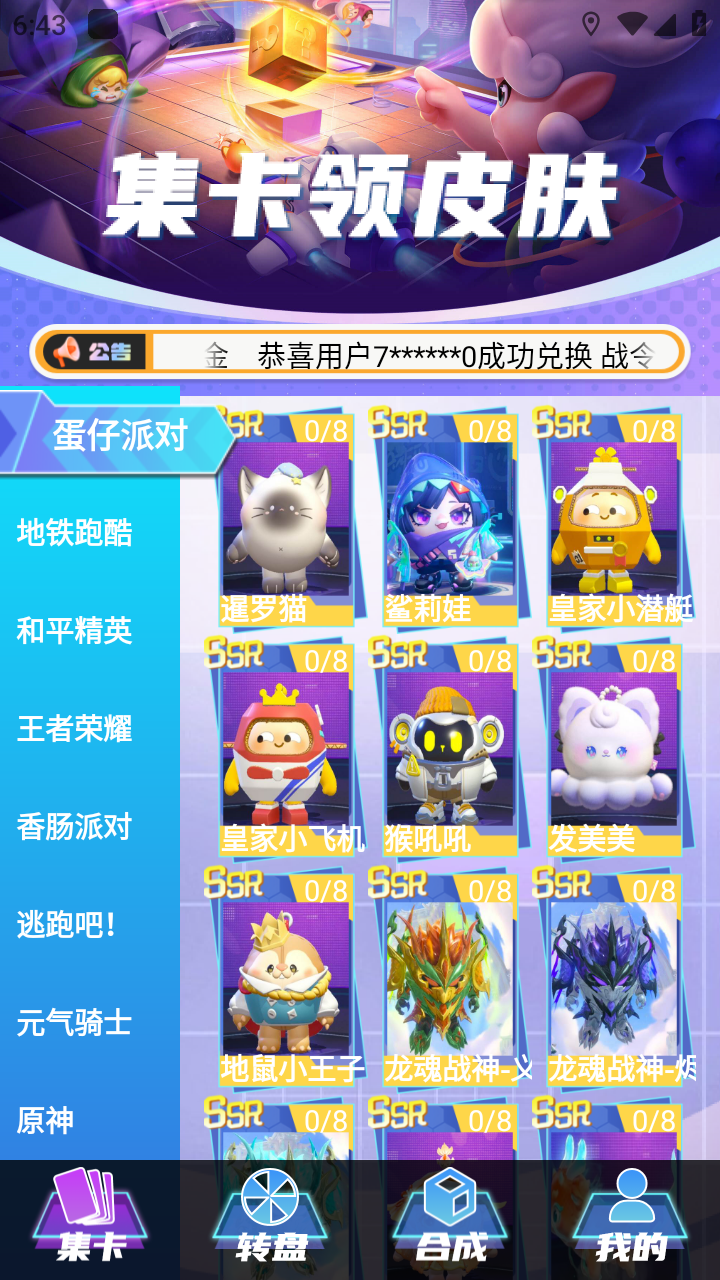Choose 和平精英 in the sidebar
The image size is (720, 1280).
pos(75,631)
